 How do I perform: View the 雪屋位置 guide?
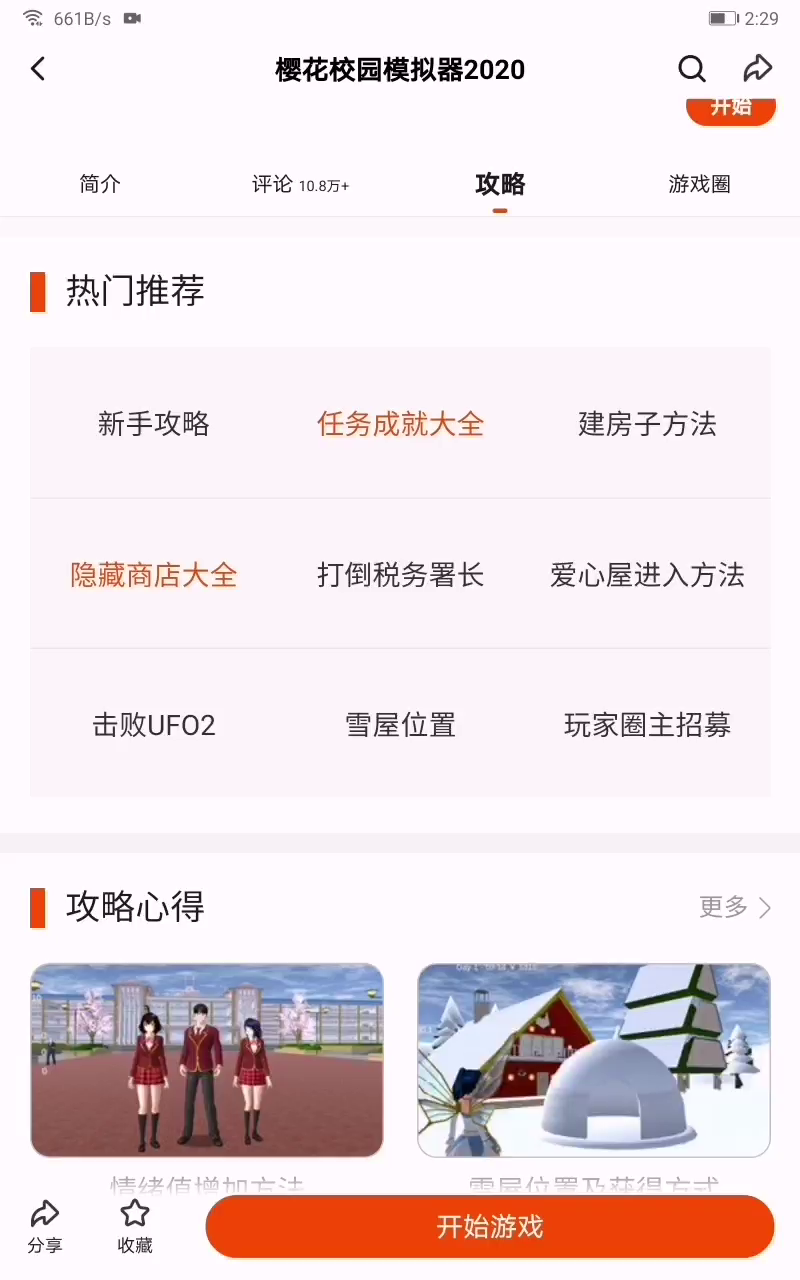click(400, 725)
